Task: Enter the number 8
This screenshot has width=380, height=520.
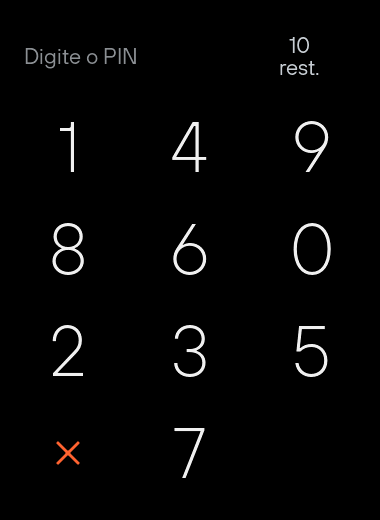Action: click(x=68, y=249)
